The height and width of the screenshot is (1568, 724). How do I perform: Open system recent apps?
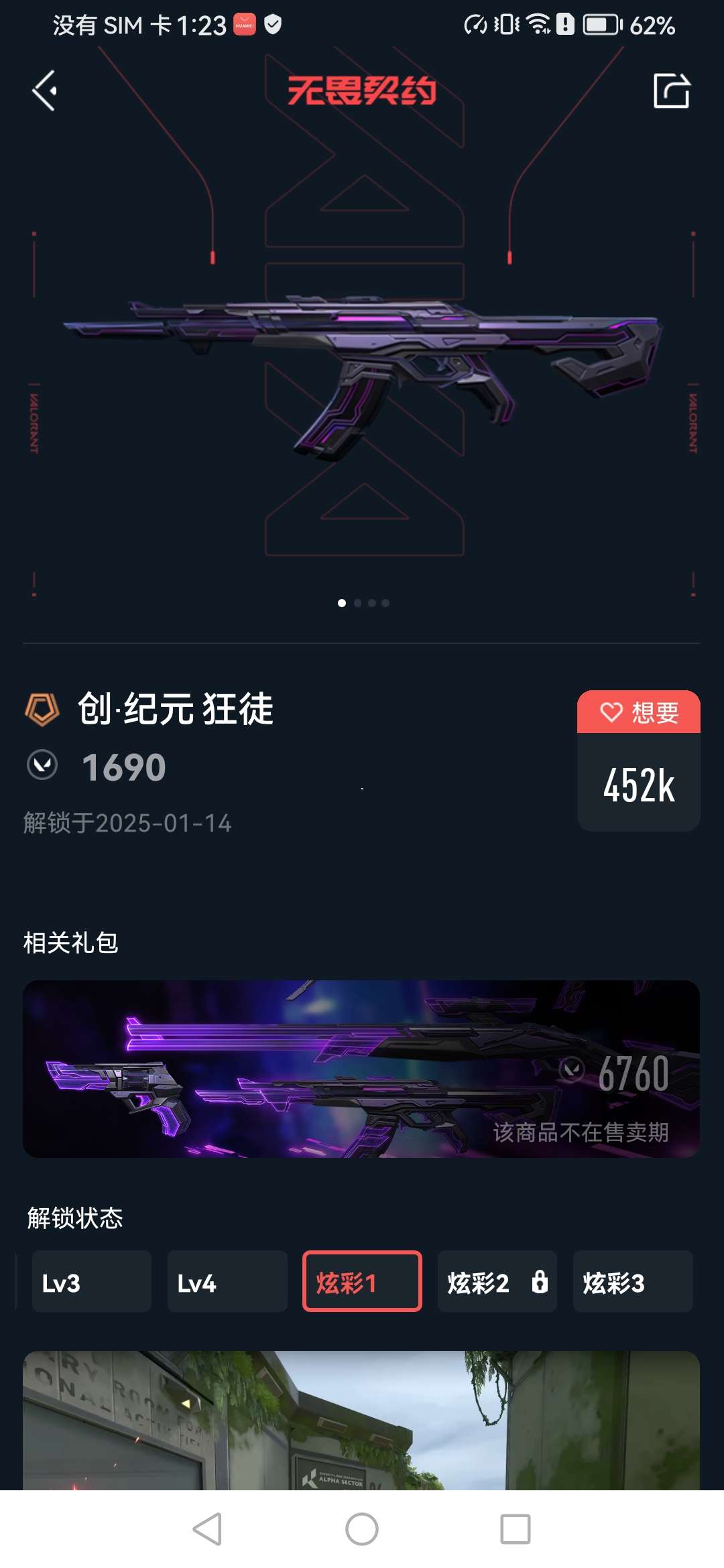point(515,1529)
